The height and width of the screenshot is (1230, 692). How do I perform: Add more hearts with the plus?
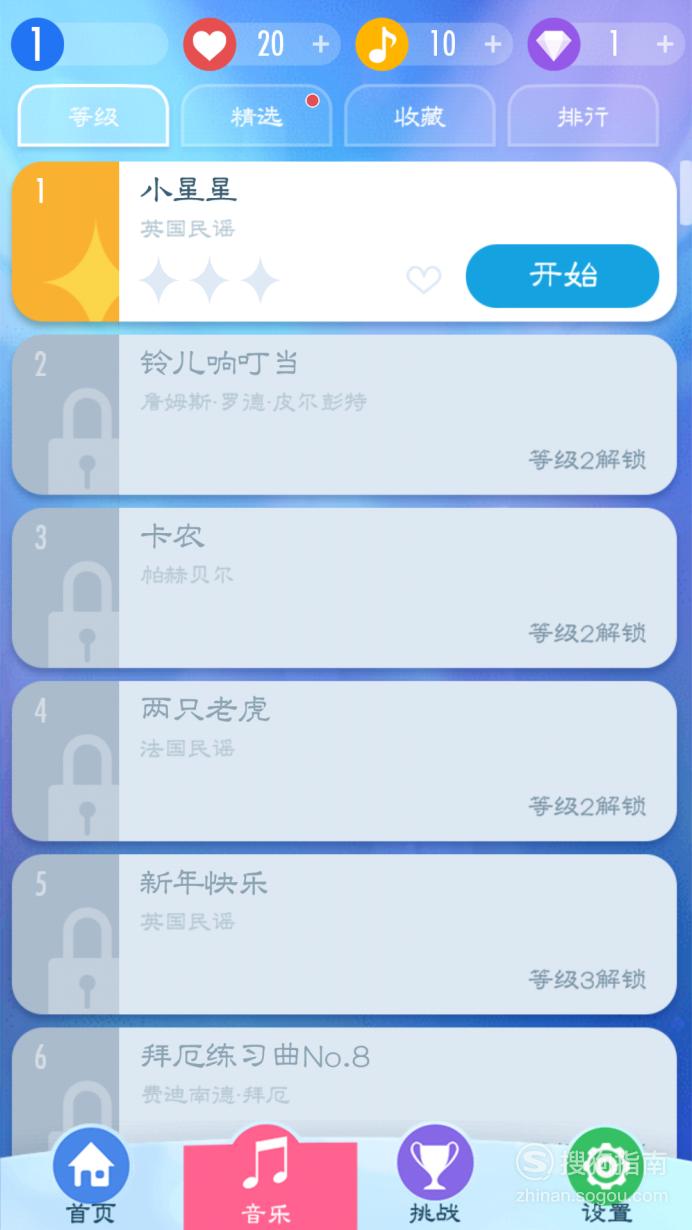(321, 44)
